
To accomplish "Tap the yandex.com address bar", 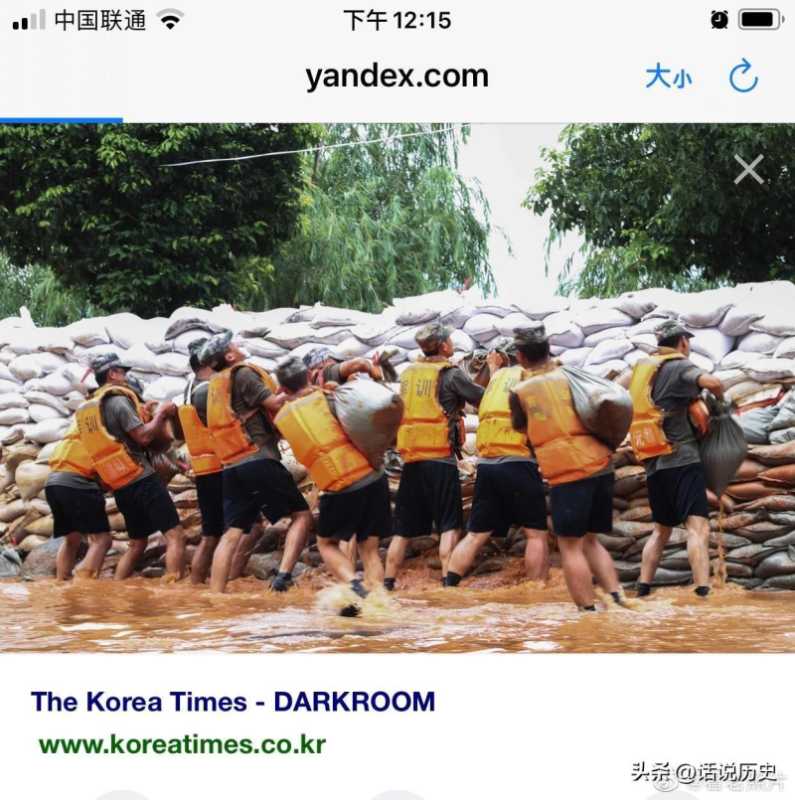I will tap(397, 76).
